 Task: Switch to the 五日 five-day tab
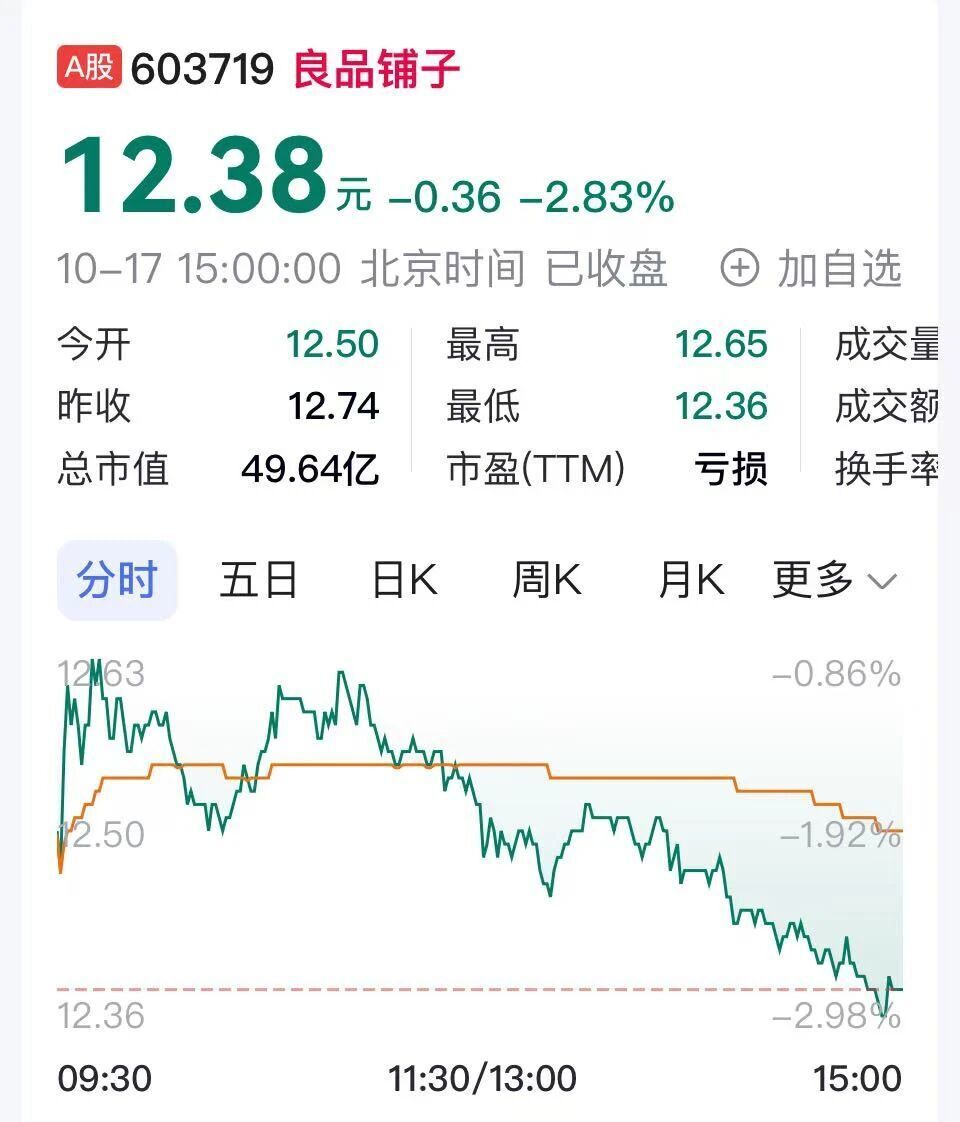[x=257, y=578]
